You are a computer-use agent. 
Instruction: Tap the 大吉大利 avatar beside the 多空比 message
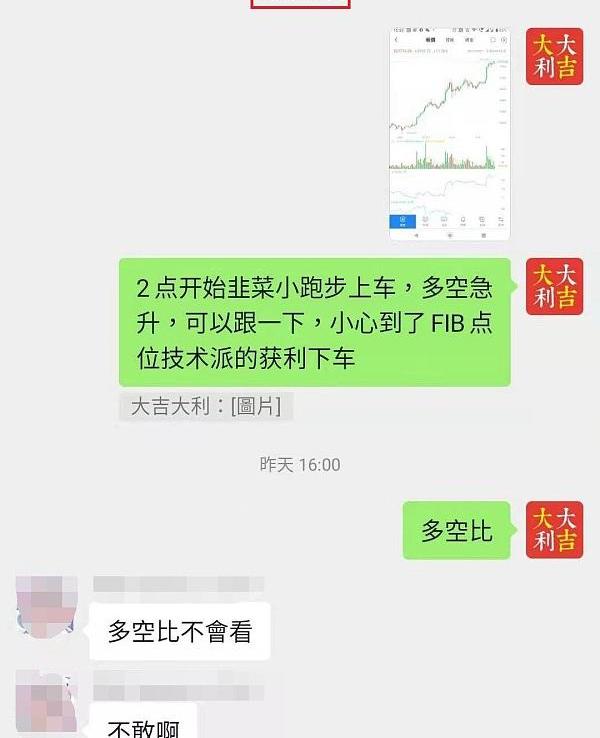(x=553, y=530)
